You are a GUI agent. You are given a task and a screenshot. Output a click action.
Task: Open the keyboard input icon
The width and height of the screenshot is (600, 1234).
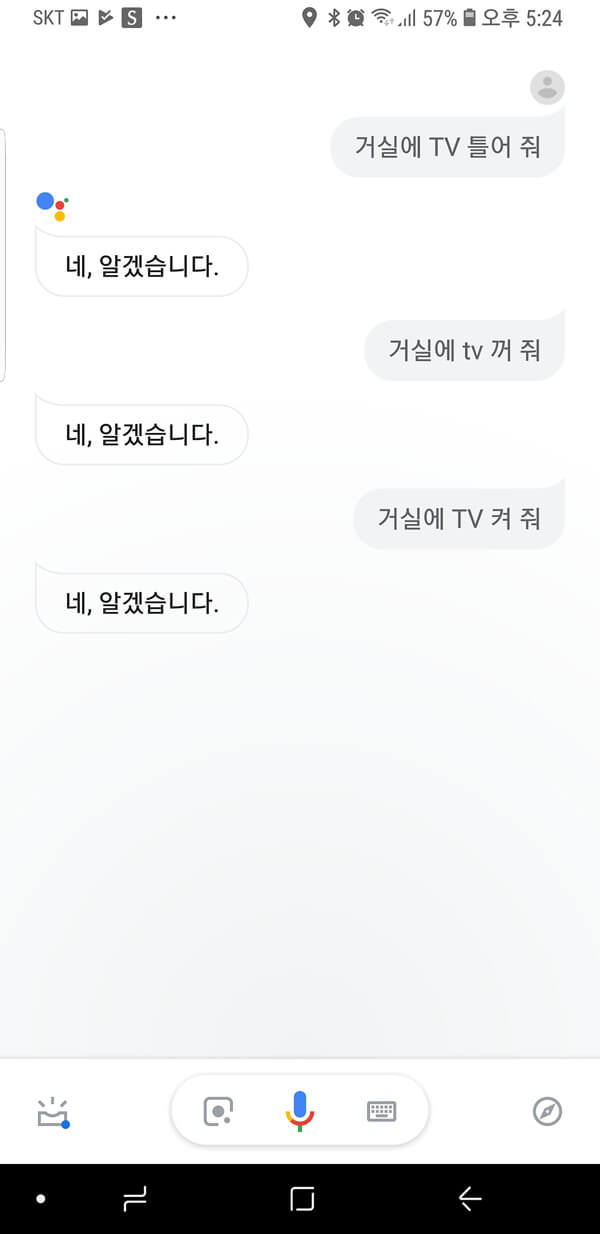tap(382, 1111)
